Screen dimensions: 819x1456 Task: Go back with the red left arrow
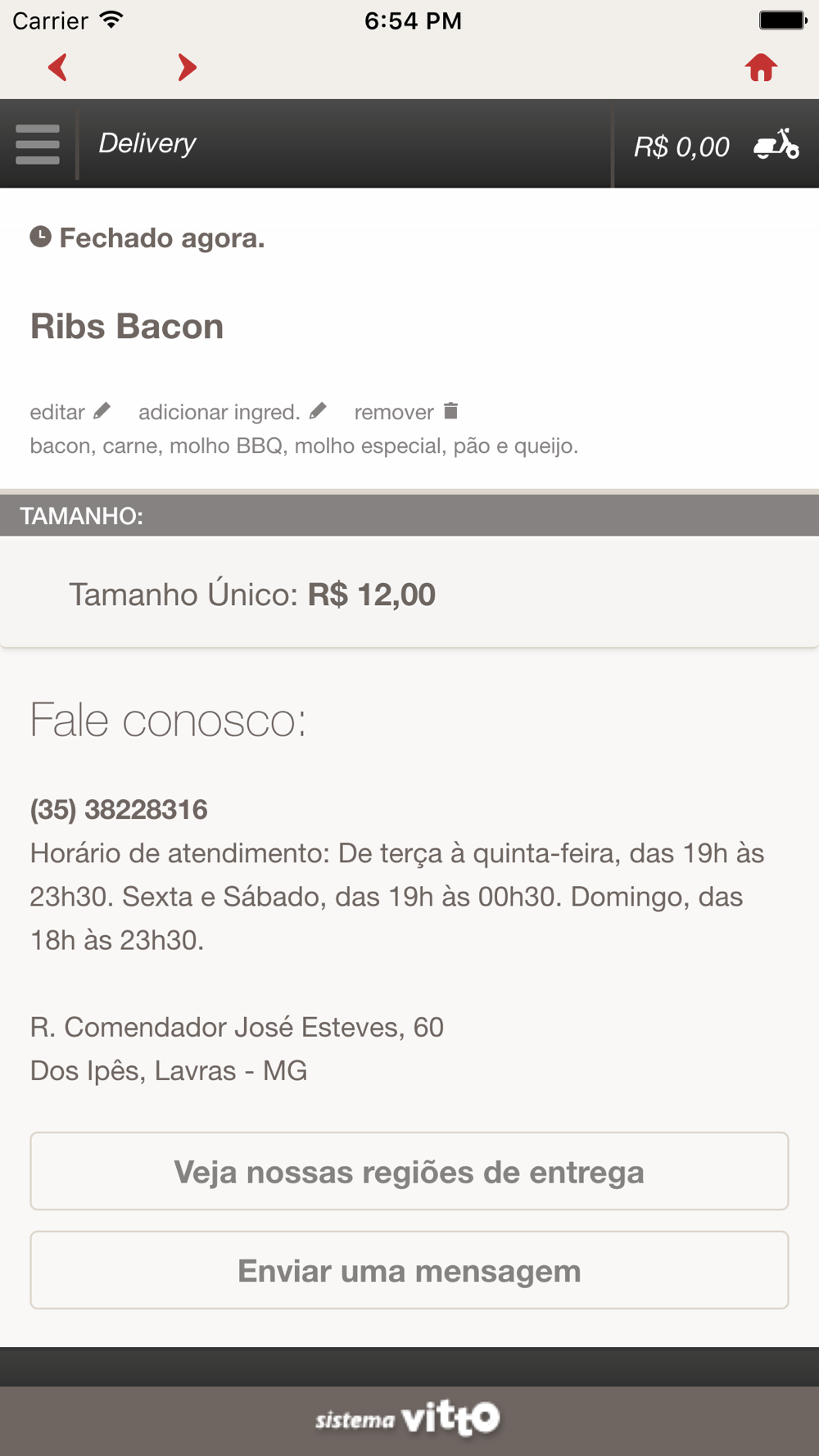pos(57,67)
